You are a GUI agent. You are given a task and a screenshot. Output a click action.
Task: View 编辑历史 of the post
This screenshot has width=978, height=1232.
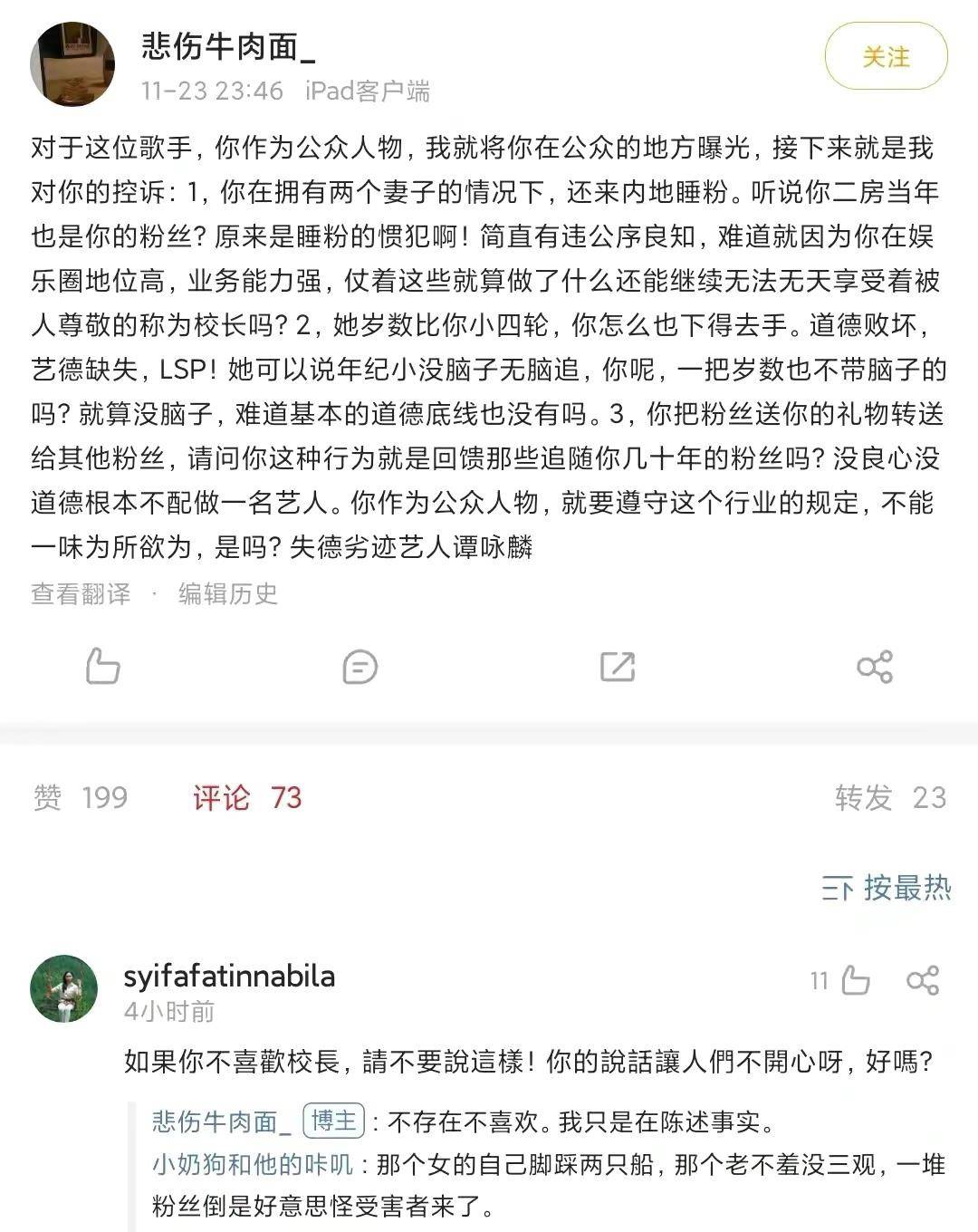(x=227, y=593)
